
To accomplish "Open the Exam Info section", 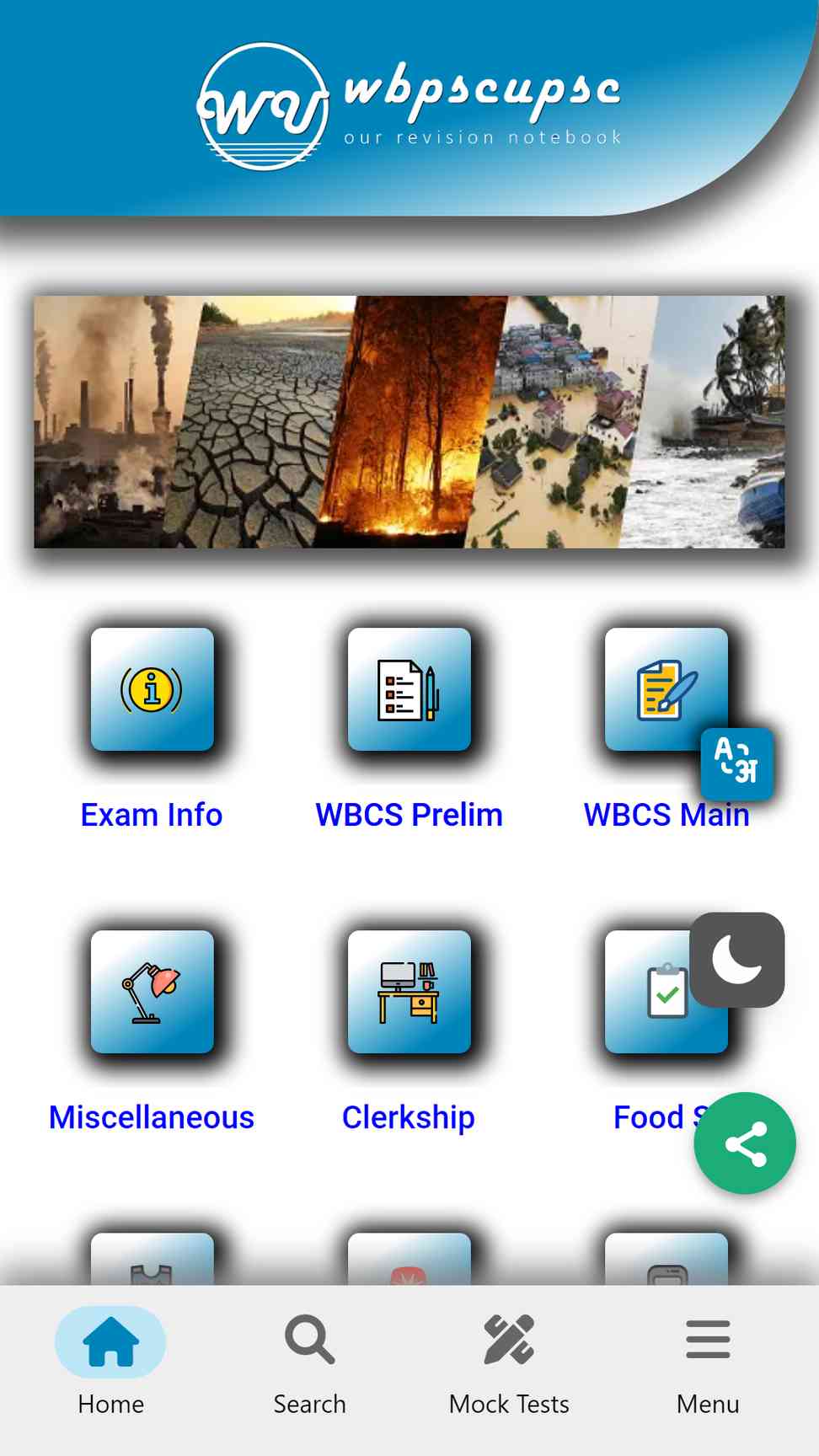I will 152,690.
